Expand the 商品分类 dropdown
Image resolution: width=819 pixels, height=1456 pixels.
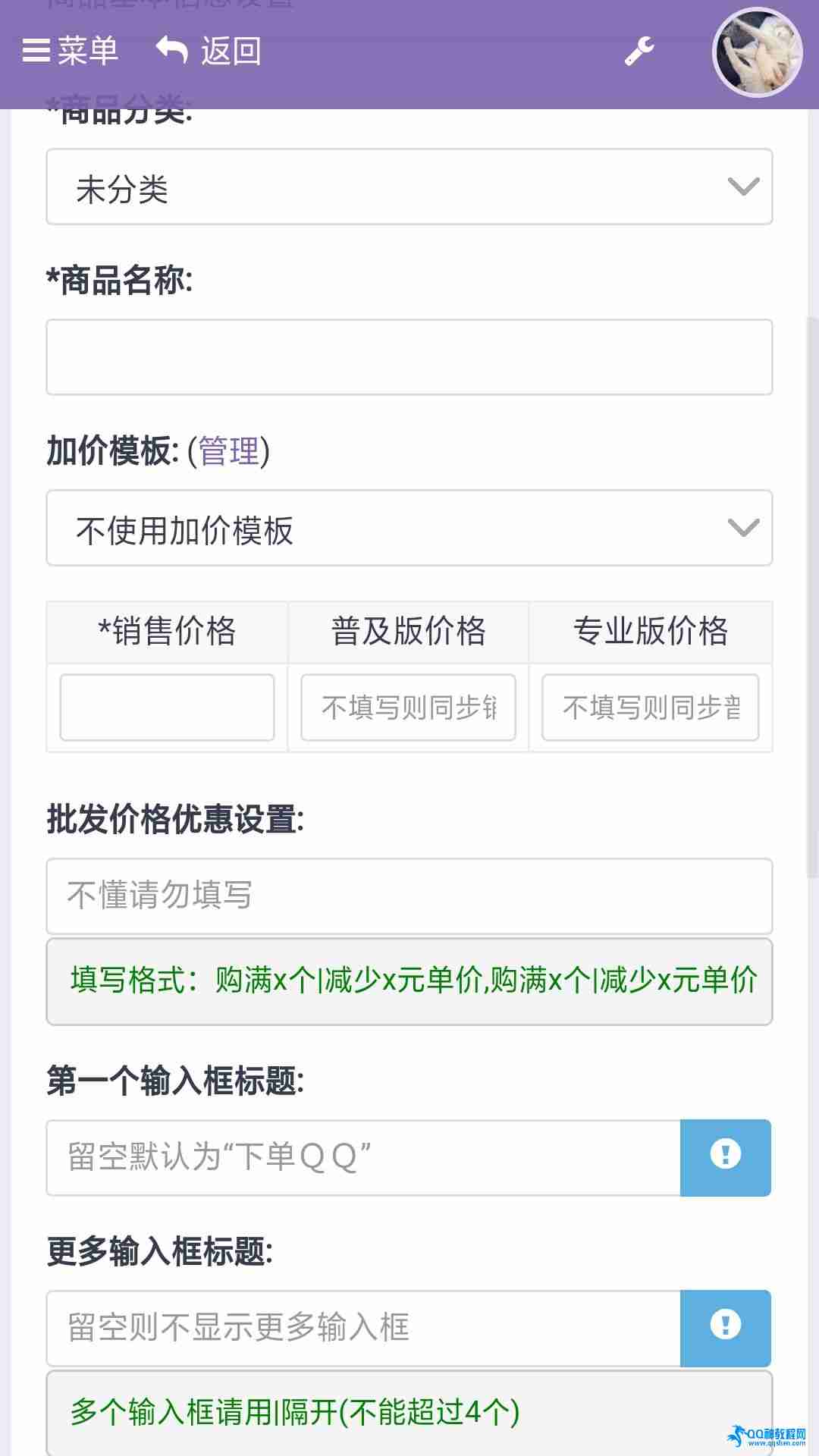[409, 187]
